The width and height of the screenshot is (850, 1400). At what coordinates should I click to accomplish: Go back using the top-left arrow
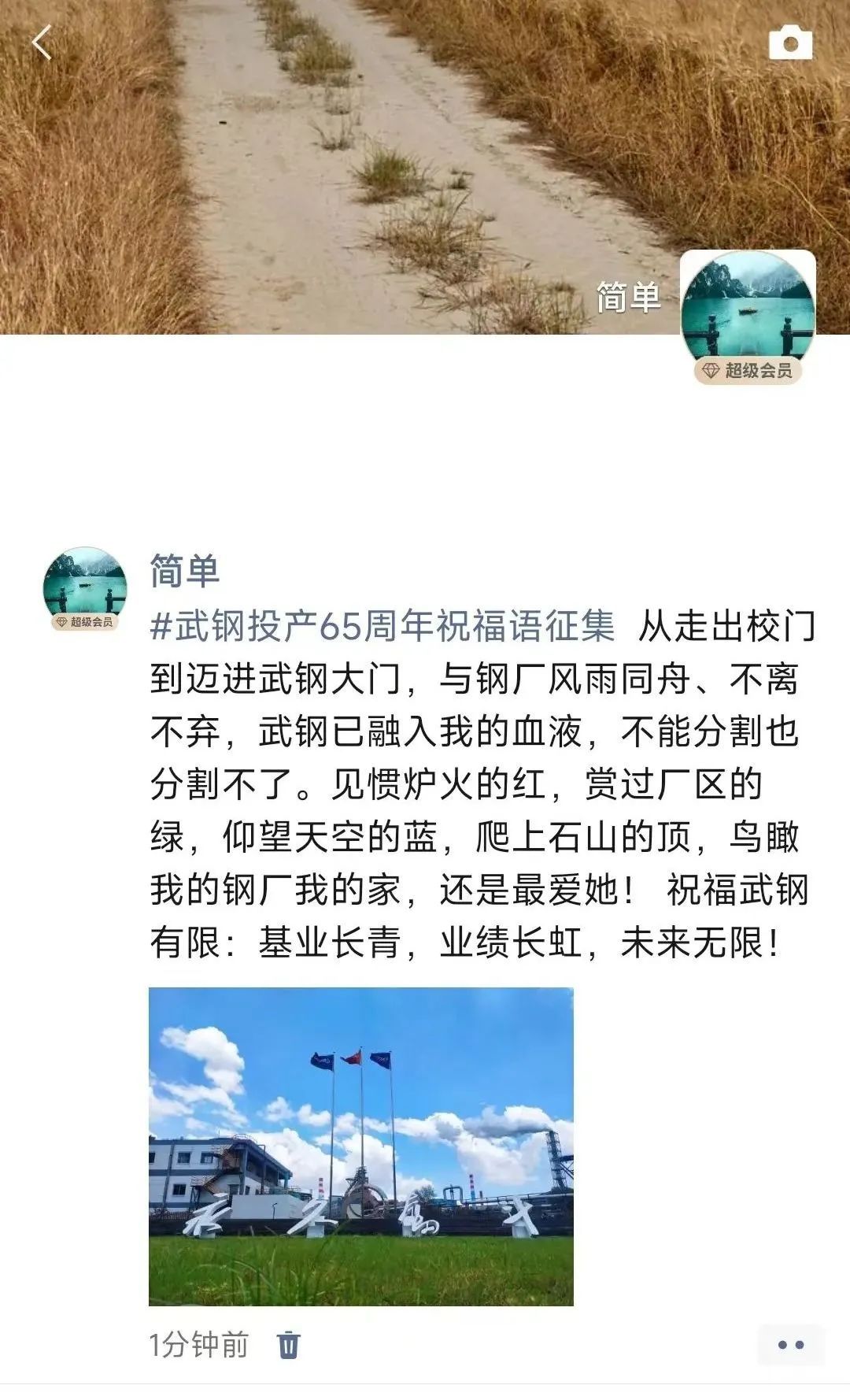pos(42,43)
